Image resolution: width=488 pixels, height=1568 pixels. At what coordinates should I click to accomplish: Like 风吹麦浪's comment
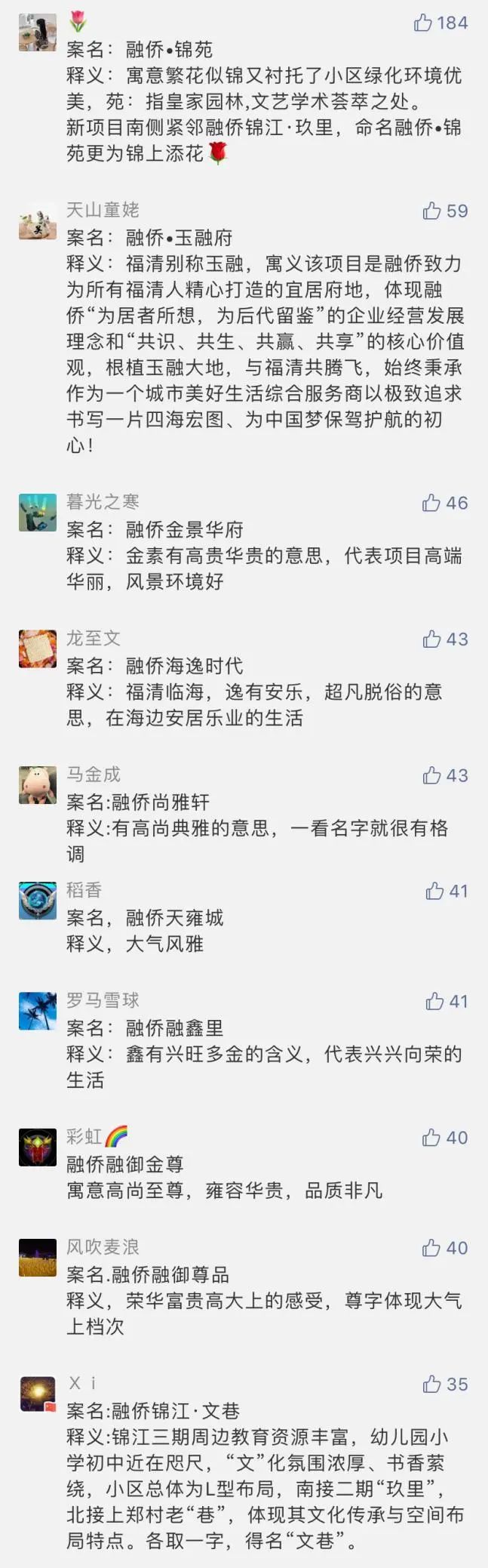(431, 1248)
